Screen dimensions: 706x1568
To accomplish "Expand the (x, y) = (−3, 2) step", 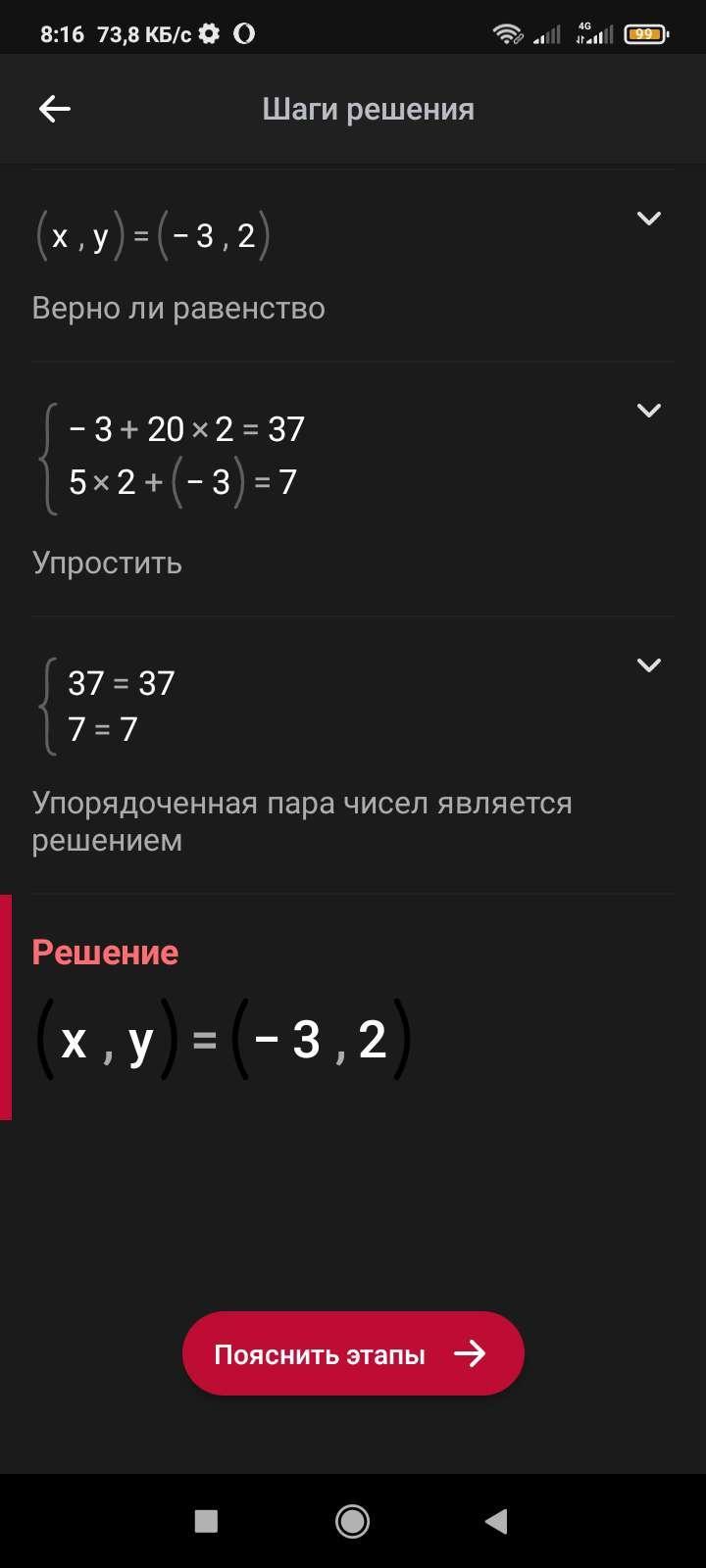I will 648,219.
